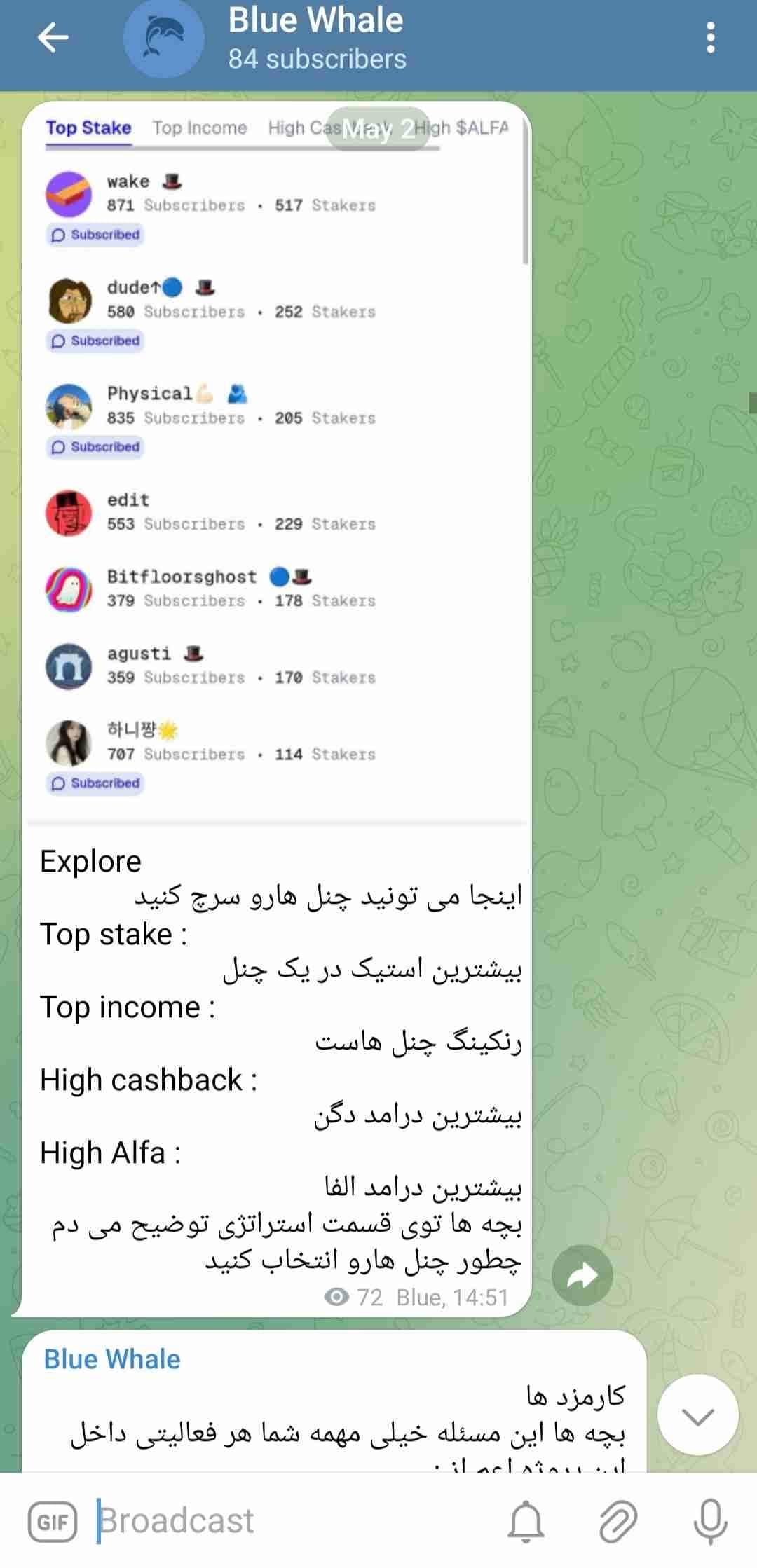Attach a file with the paperclip

click(x=618, y=1522)
